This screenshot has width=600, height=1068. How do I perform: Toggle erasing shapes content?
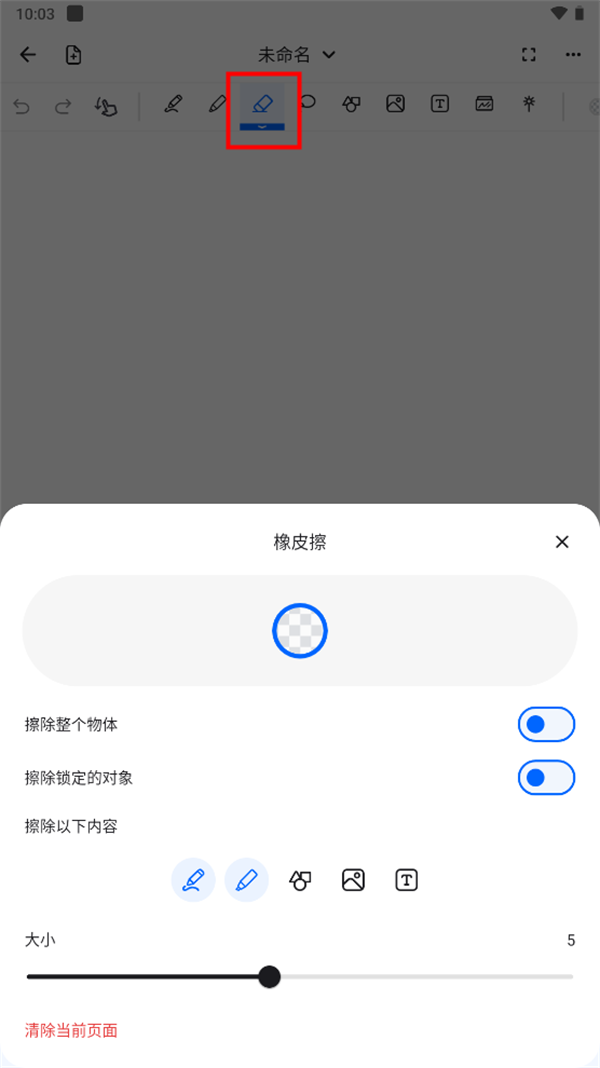[x=300, y=880]
